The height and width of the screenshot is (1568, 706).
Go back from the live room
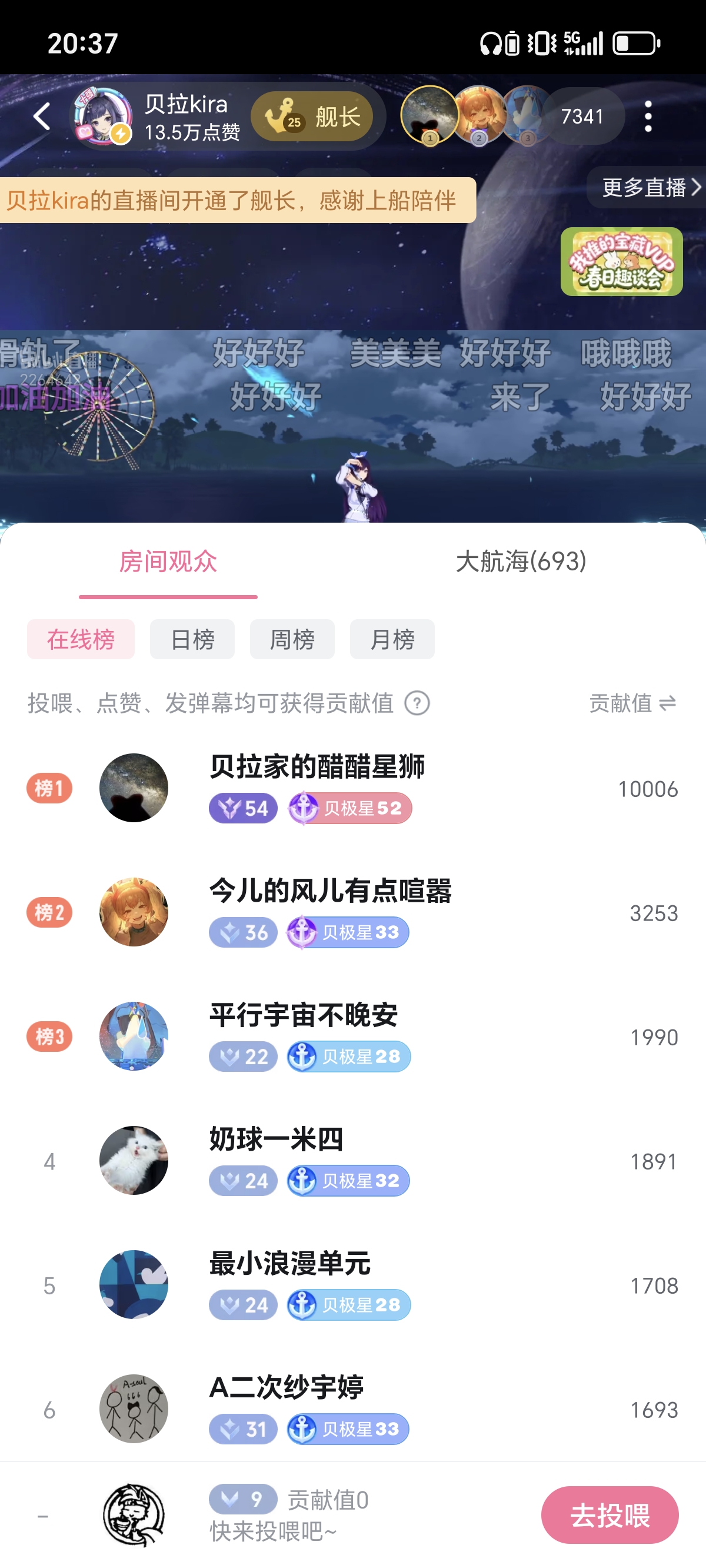pos(41,117)
